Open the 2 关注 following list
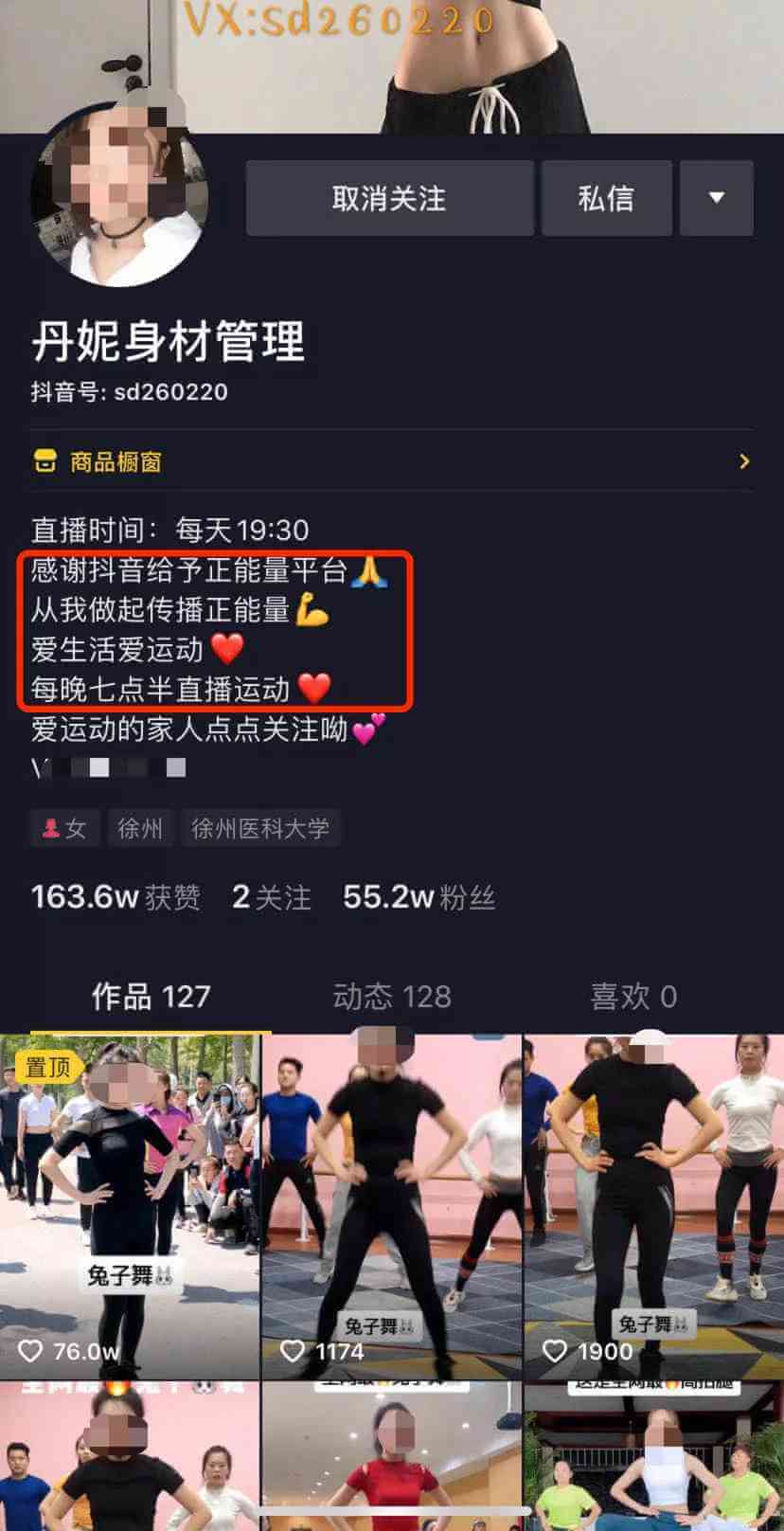Image resolution: width=784 pixels, height=1531 pixels. click(272, 896)
